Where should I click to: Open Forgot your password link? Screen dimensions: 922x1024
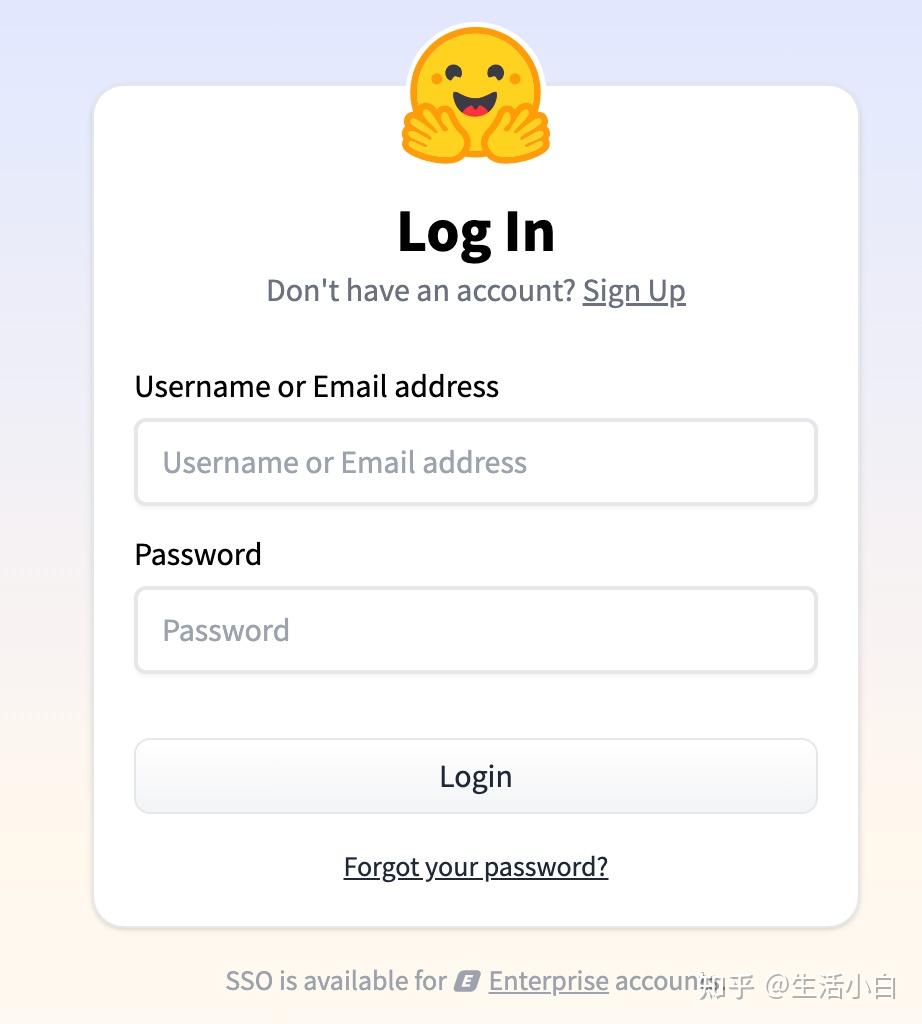(x=476, y=867)
